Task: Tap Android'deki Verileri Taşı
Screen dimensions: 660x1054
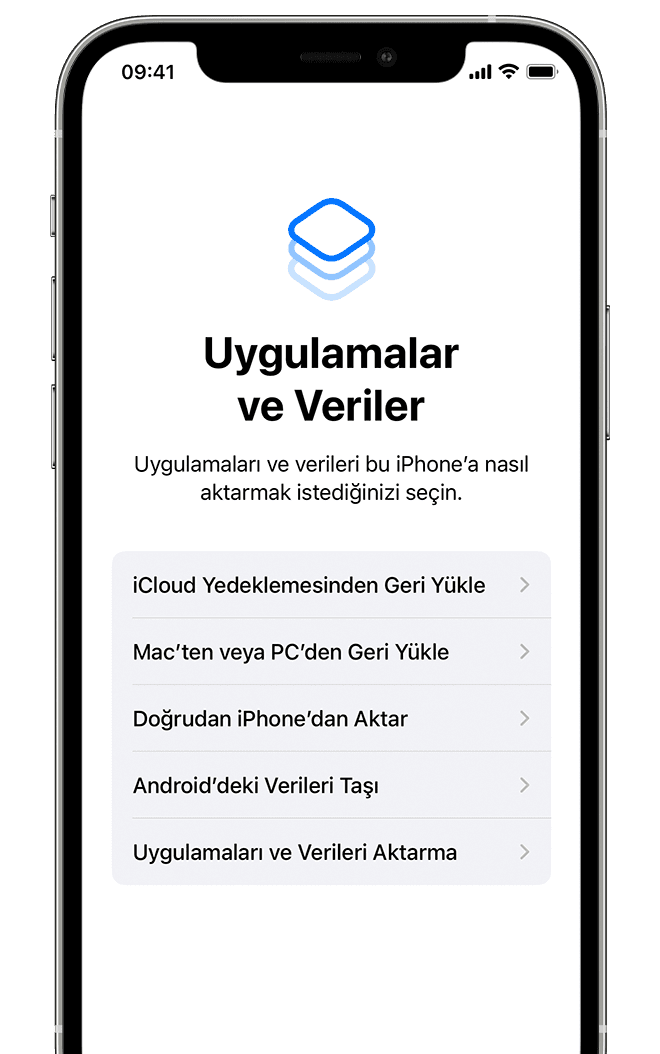Action: tap(330, 786)
